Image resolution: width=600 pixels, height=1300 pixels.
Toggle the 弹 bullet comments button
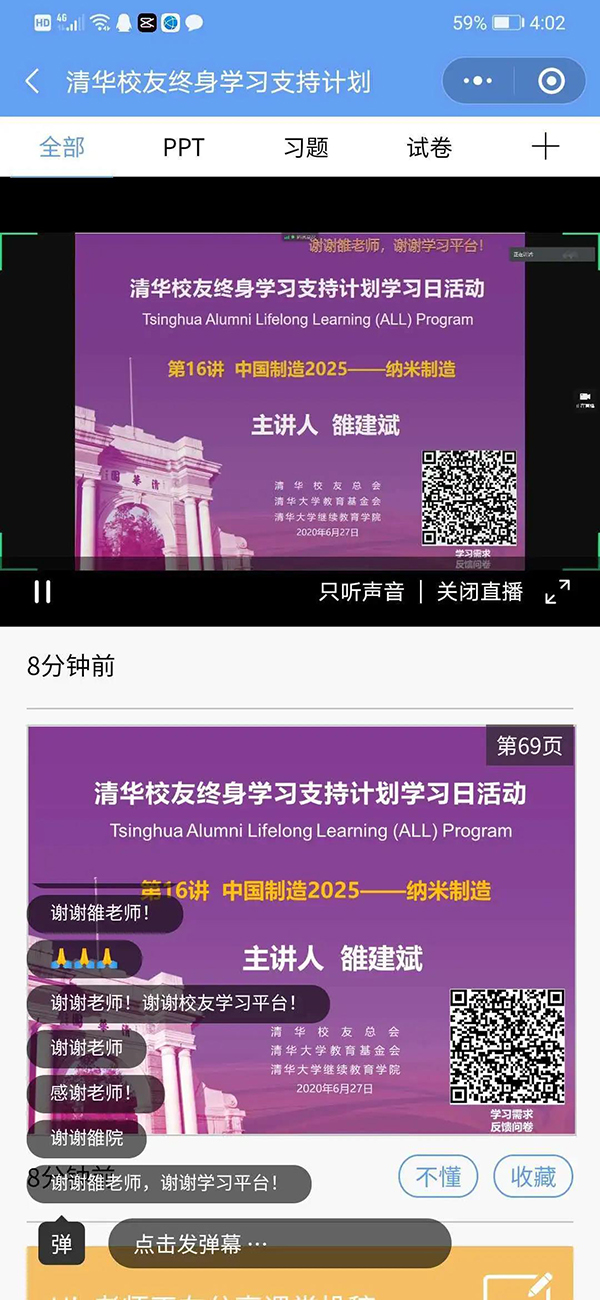[x=61, y=1244]
